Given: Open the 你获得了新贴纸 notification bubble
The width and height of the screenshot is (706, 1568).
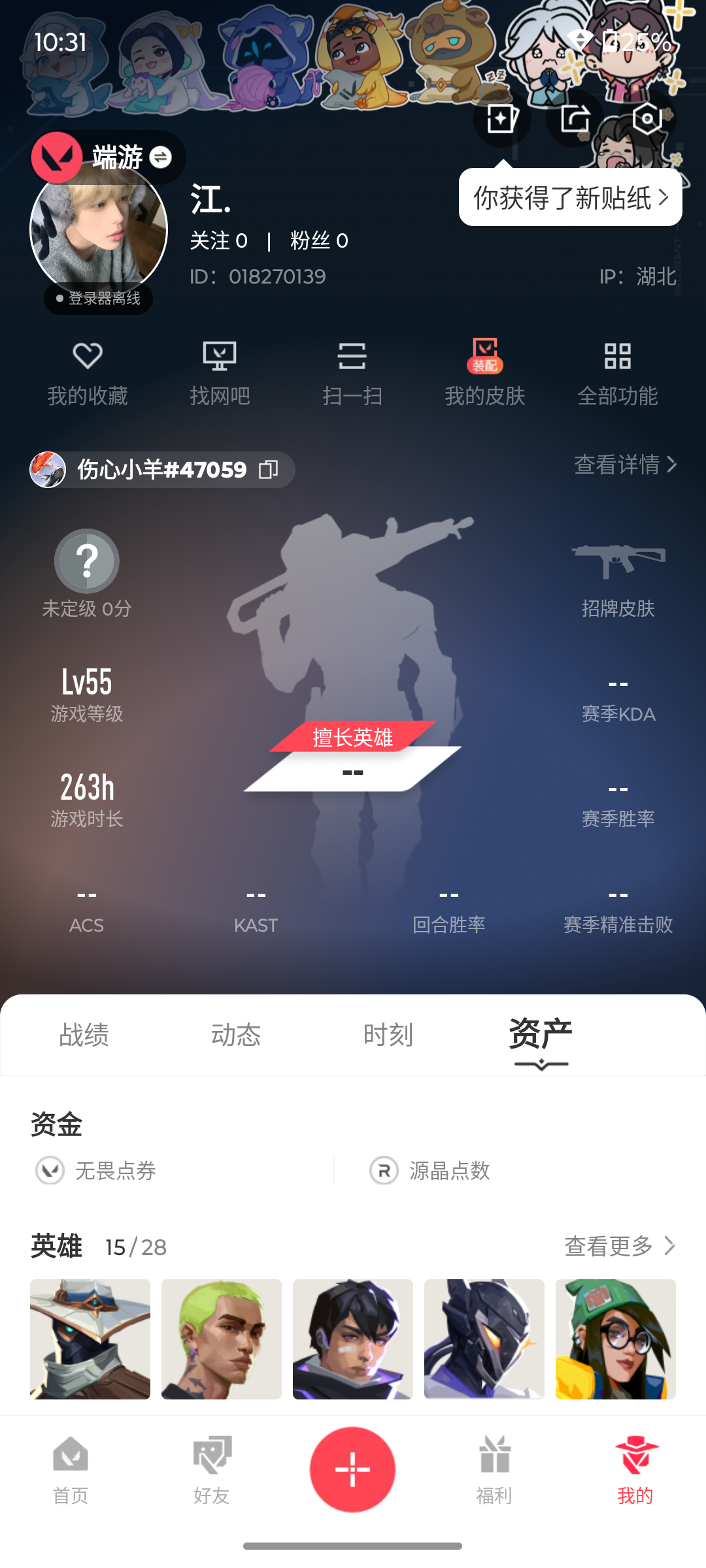Looking at the screenshot, I should pyautogui.click(x=570, y=197).
